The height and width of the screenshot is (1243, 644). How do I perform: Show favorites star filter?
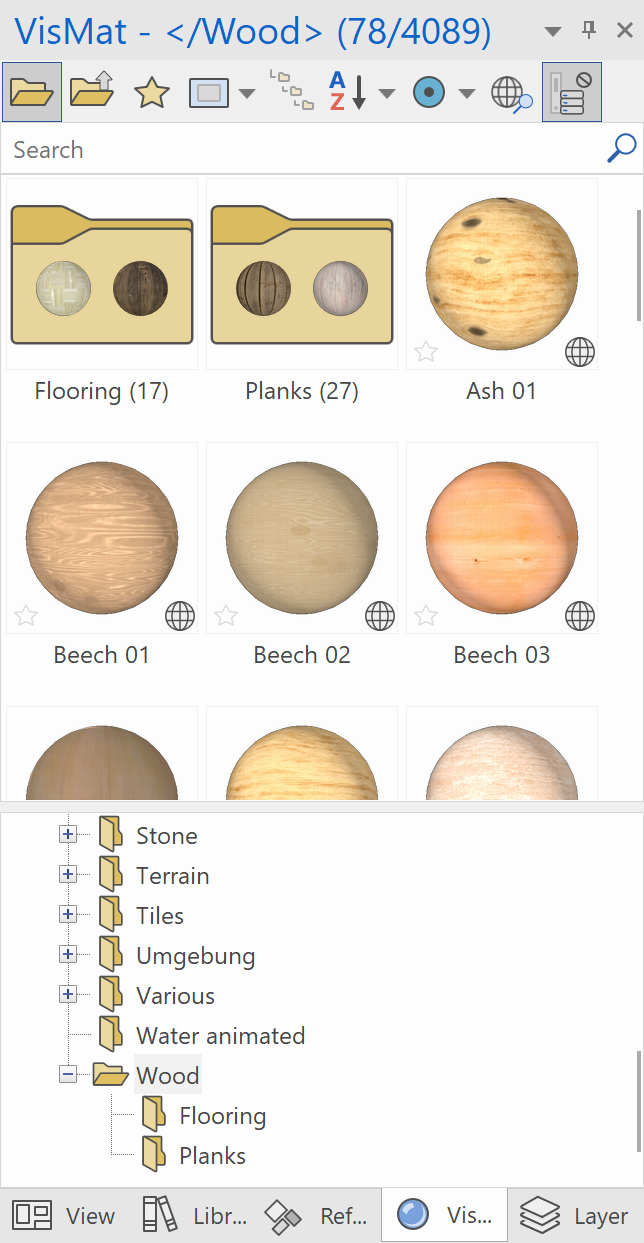point(152,92)
